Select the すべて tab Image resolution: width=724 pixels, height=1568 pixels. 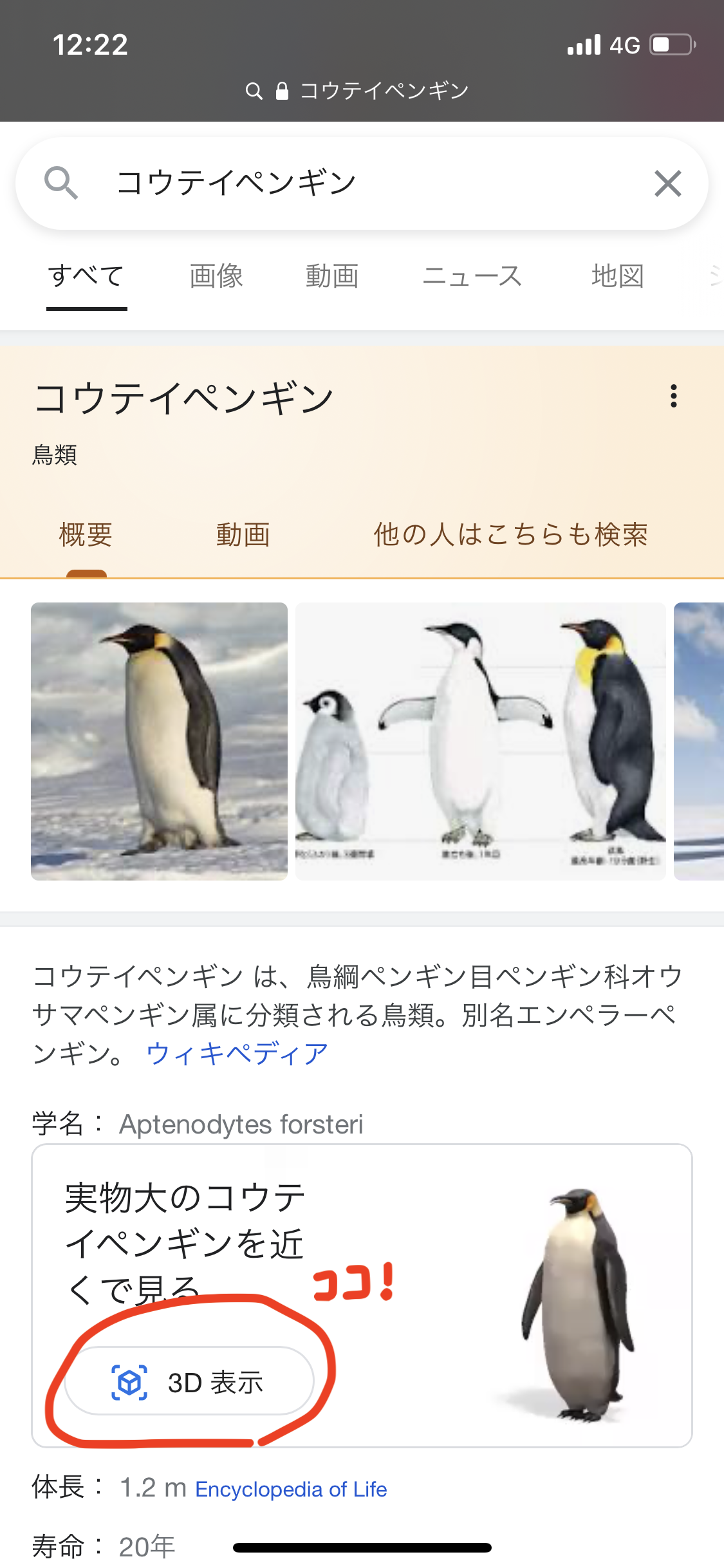click(86, 276)
